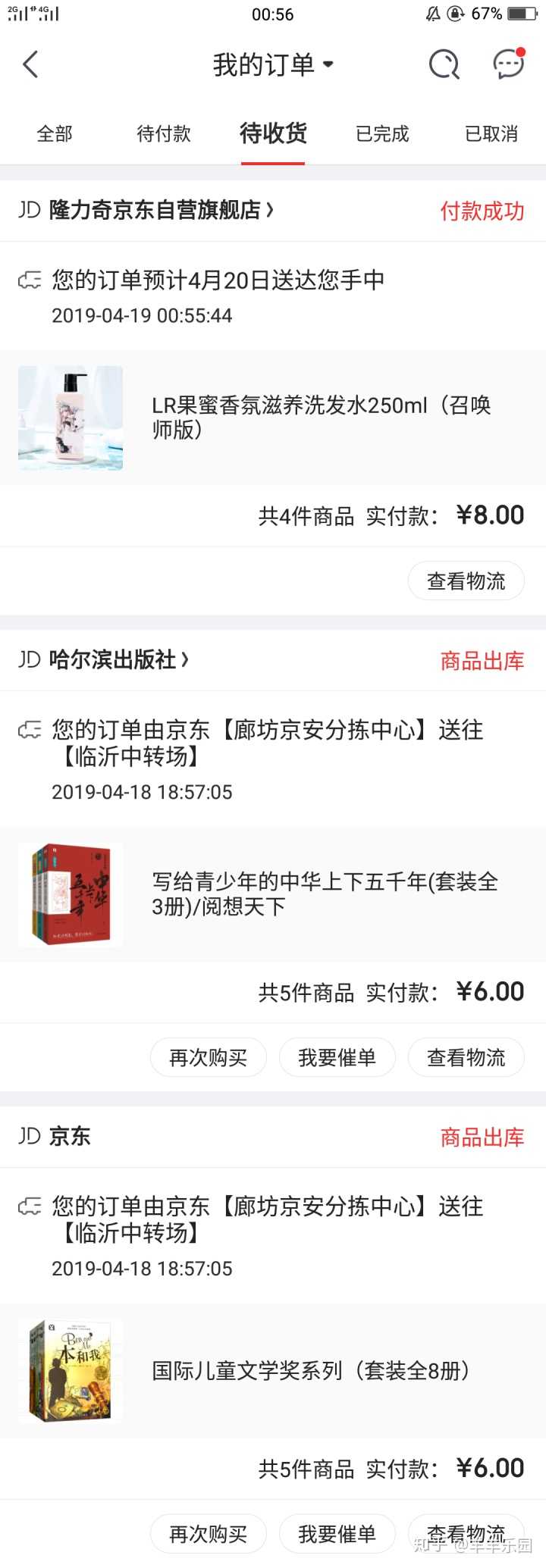The width and height of the screenshot is (546, 1568).
Task: Tap 查看物流 for the shampoo order
Action: (466, 581)
